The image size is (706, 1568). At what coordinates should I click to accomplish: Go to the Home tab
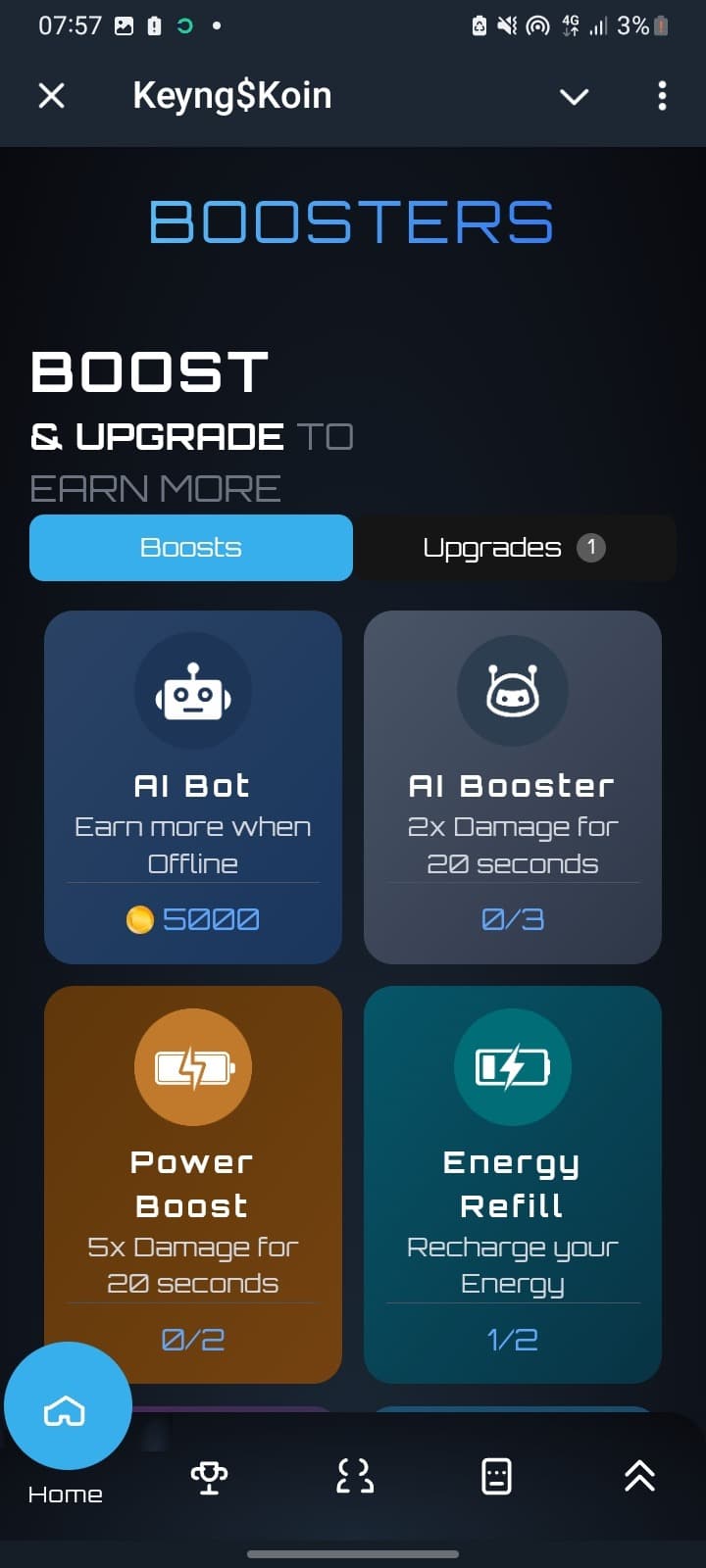tap(66, 1421)
